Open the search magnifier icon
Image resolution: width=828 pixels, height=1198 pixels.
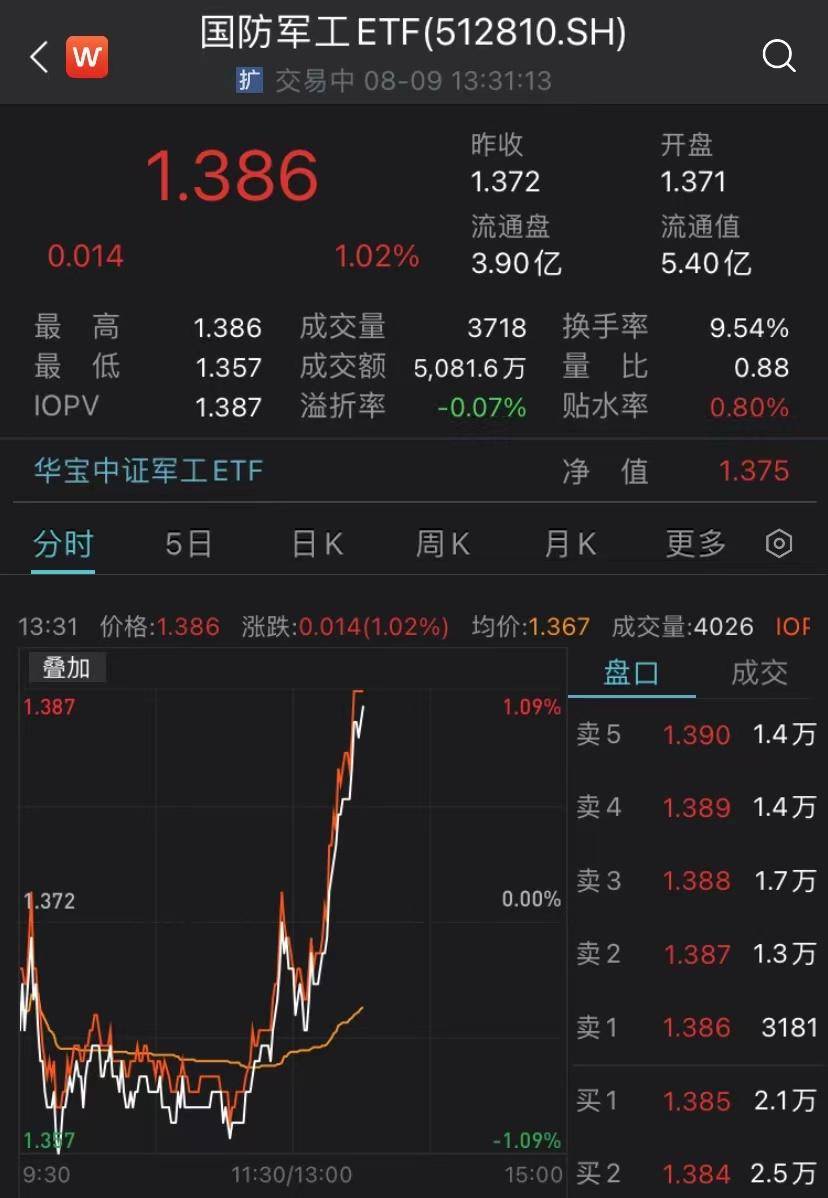778,57
